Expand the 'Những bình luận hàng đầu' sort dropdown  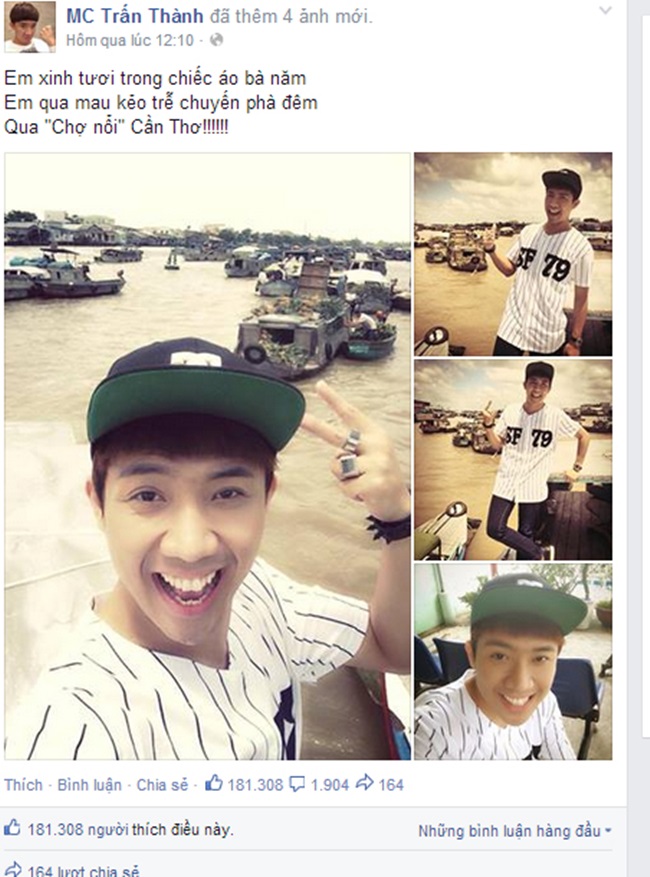[x=514, y=831]
